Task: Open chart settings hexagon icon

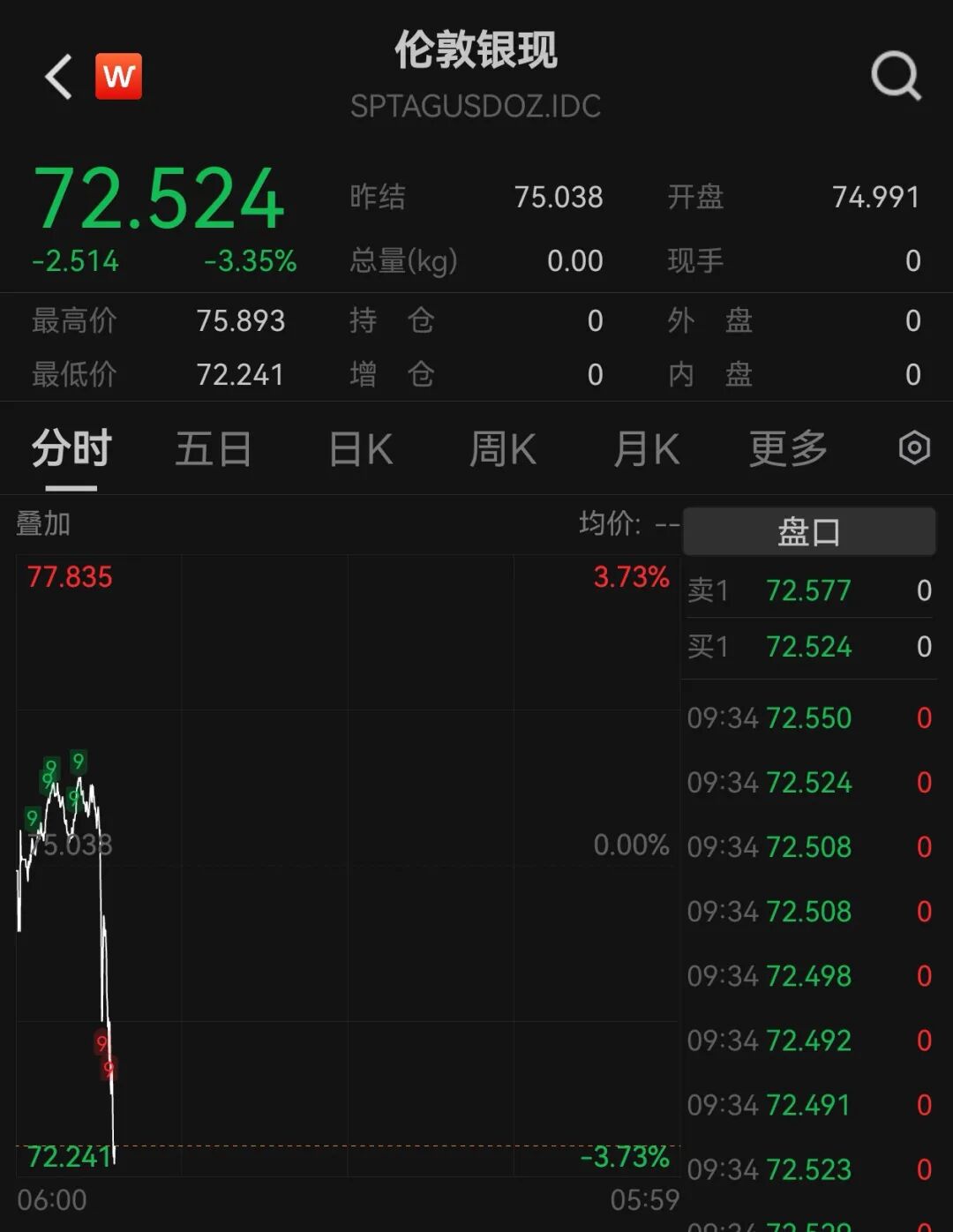Action: pos(914,448)
